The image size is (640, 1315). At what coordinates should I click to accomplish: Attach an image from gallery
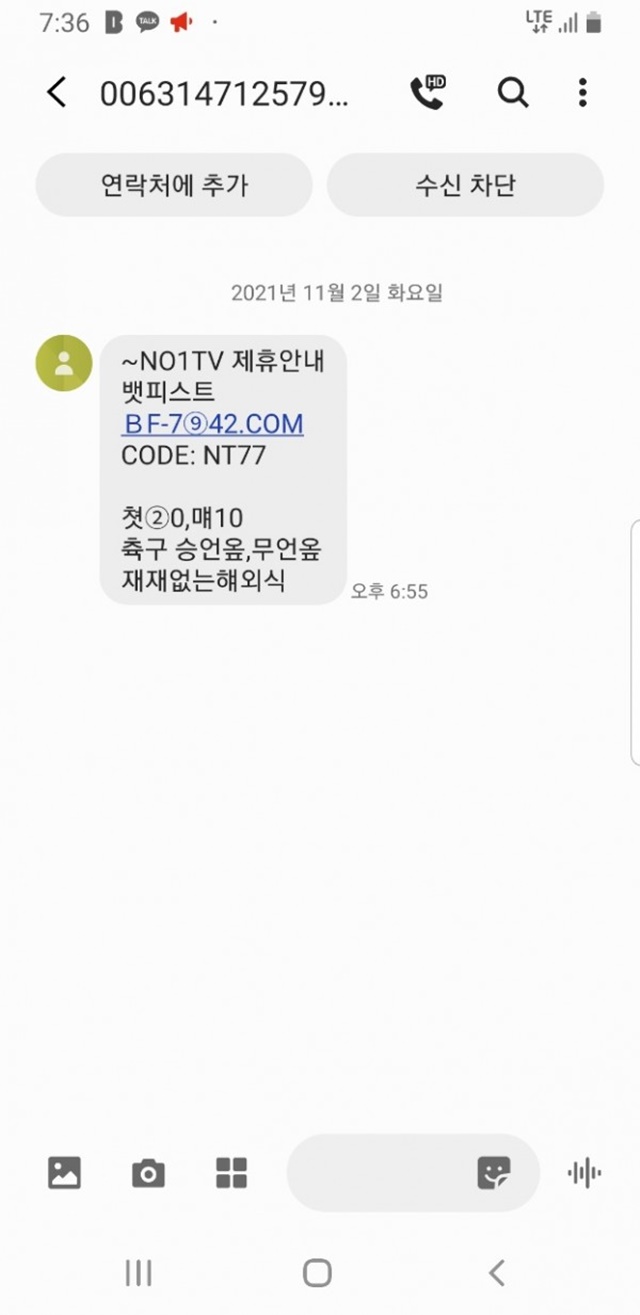pos(64,1172)
